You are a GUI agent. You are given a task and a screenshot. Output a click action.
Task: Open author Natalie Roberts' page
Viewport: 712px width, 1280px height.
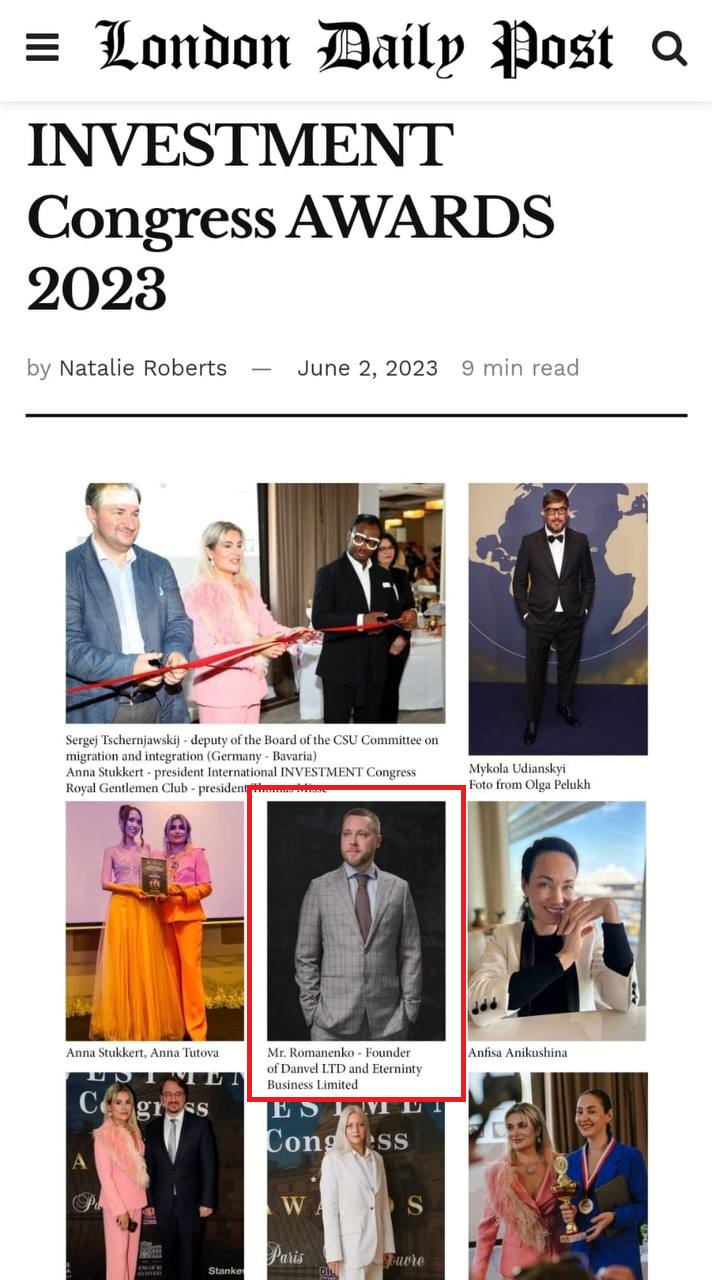pyautogui.click(x=142, y=368)
